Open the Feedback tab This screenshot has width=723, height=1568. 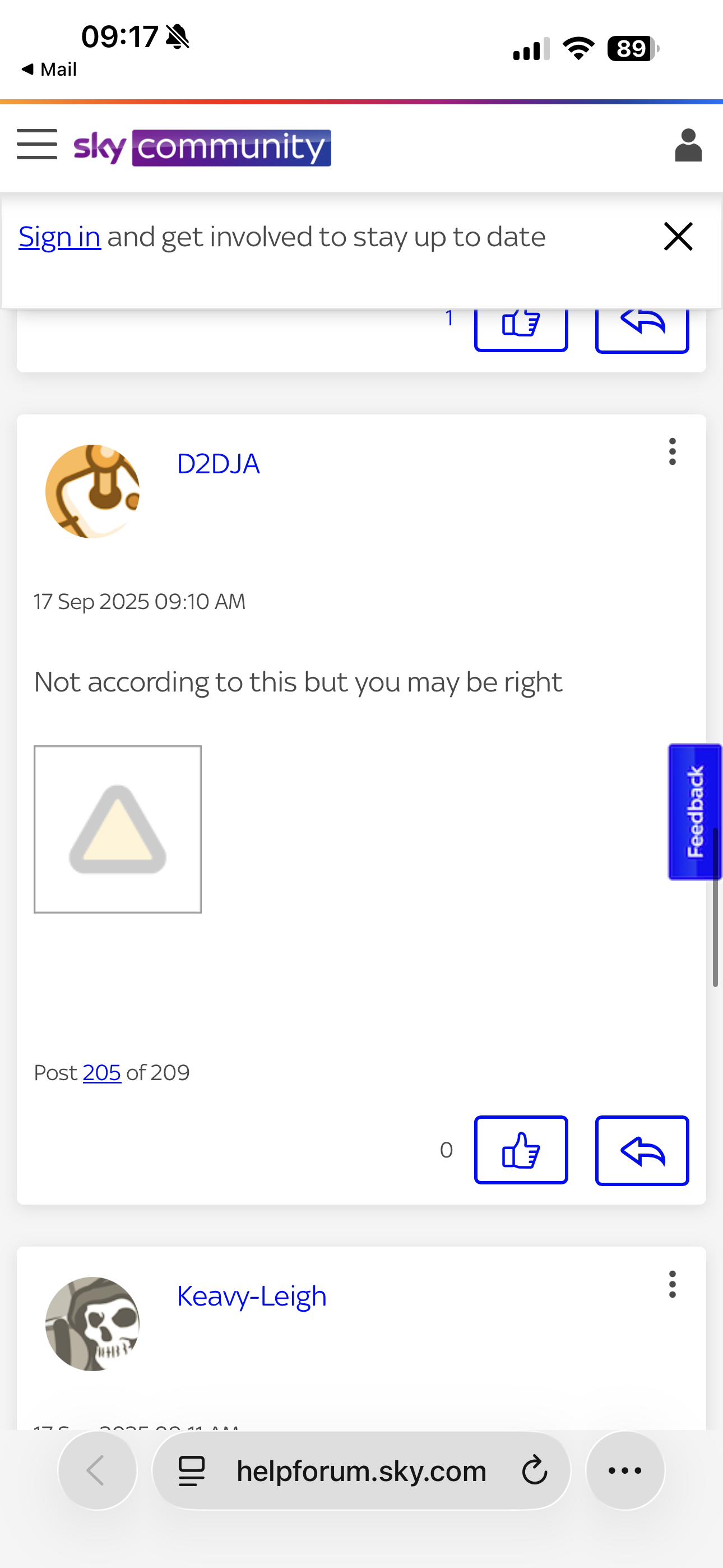pos(694,811)
